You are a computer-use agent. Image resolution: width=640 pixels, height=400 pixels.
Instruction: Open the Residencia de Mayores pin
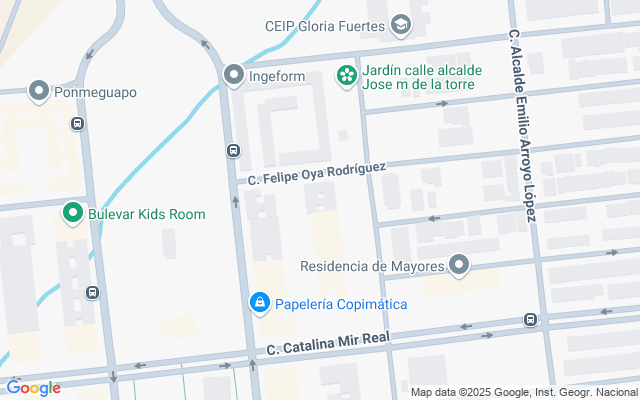tap(459, 265)
